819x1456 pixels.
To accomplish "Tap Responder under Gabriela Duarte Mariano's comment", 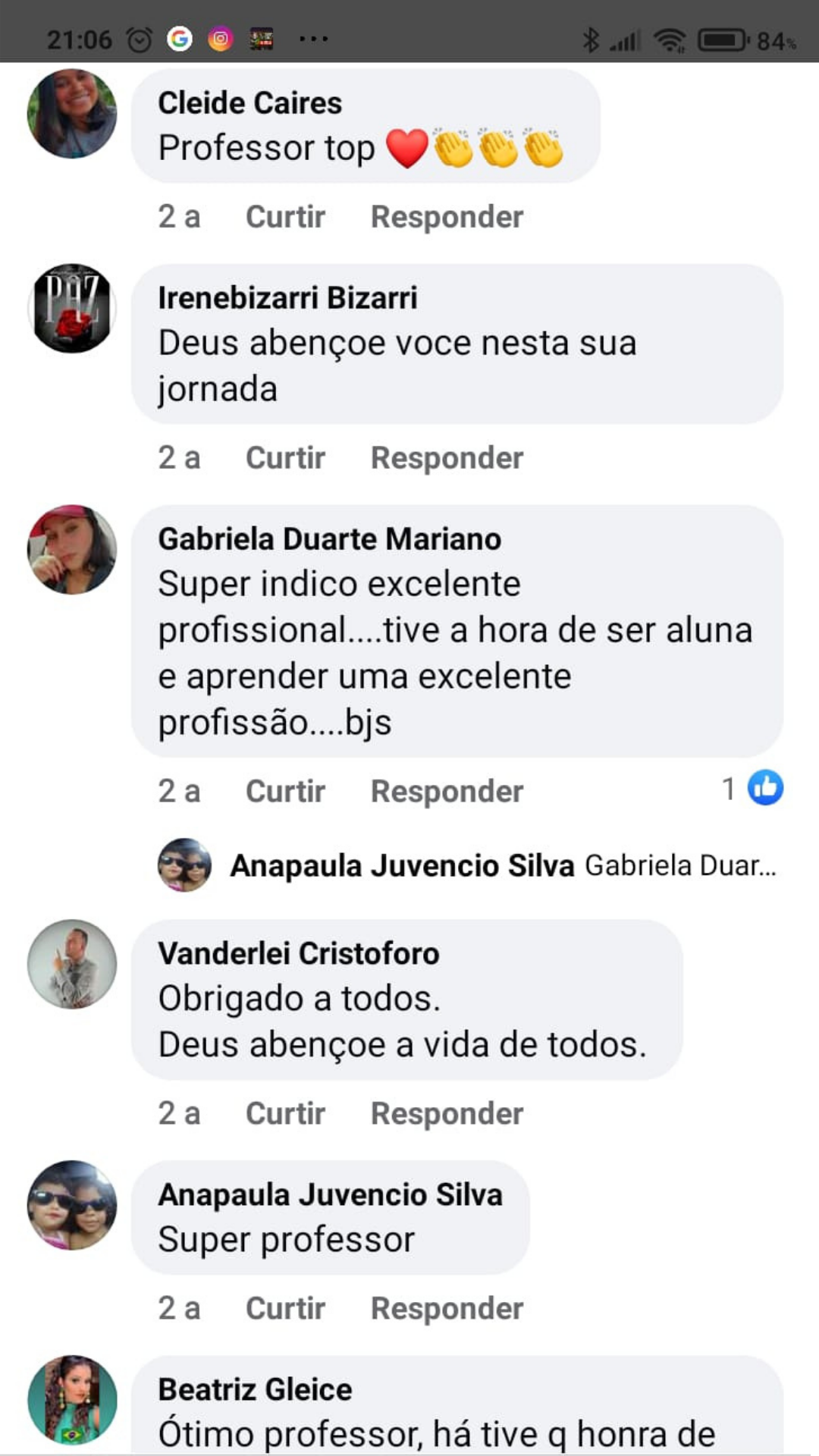I will point(447,792).
